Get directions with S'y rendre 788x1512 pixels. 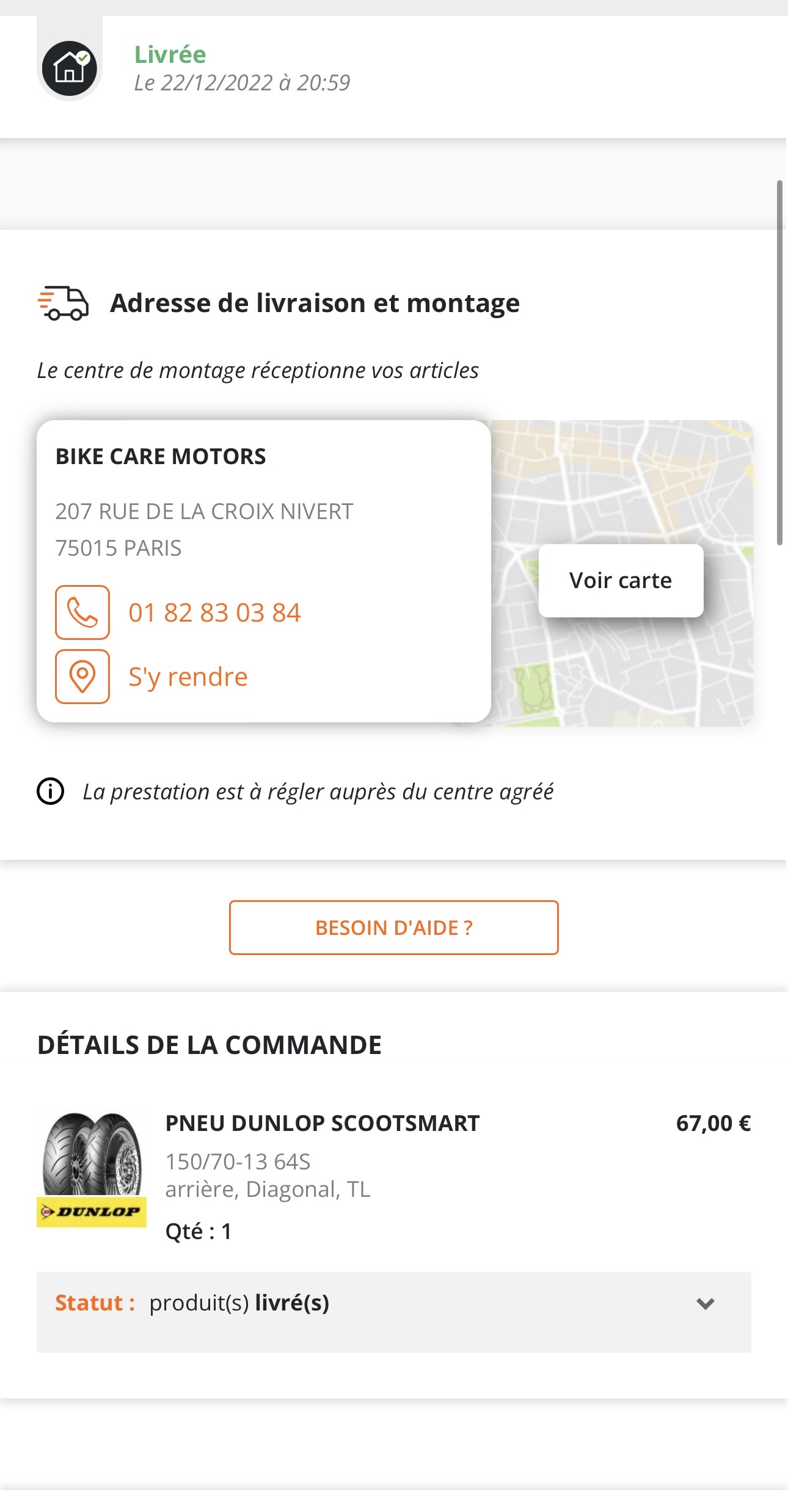pos(188,677)
